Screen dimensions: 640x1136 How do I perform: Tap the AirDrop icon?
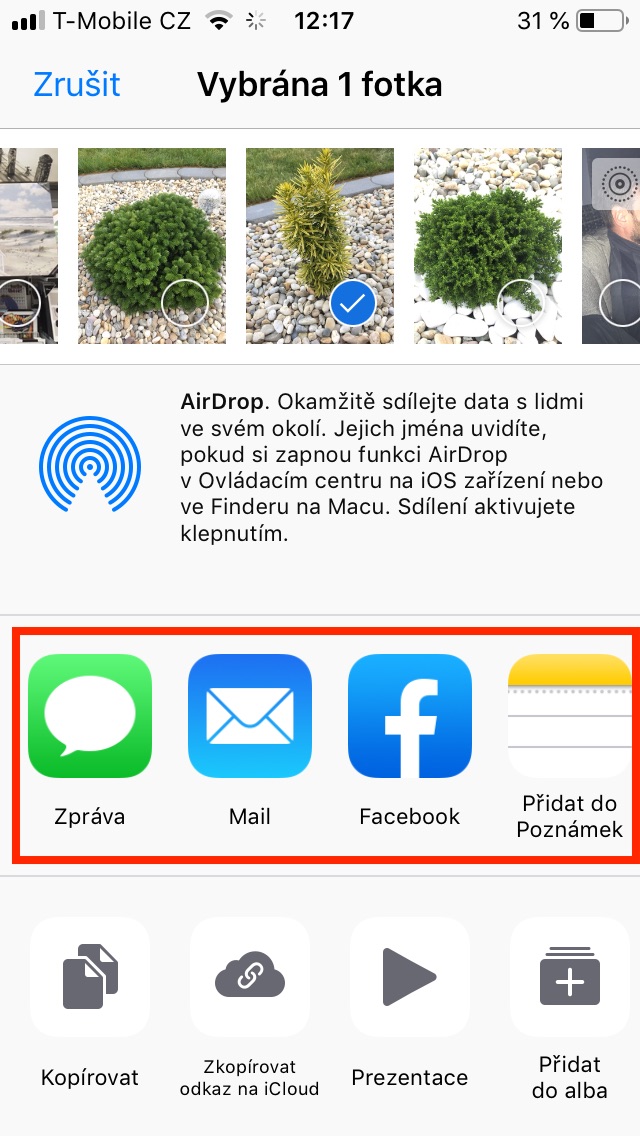point(90,464)
